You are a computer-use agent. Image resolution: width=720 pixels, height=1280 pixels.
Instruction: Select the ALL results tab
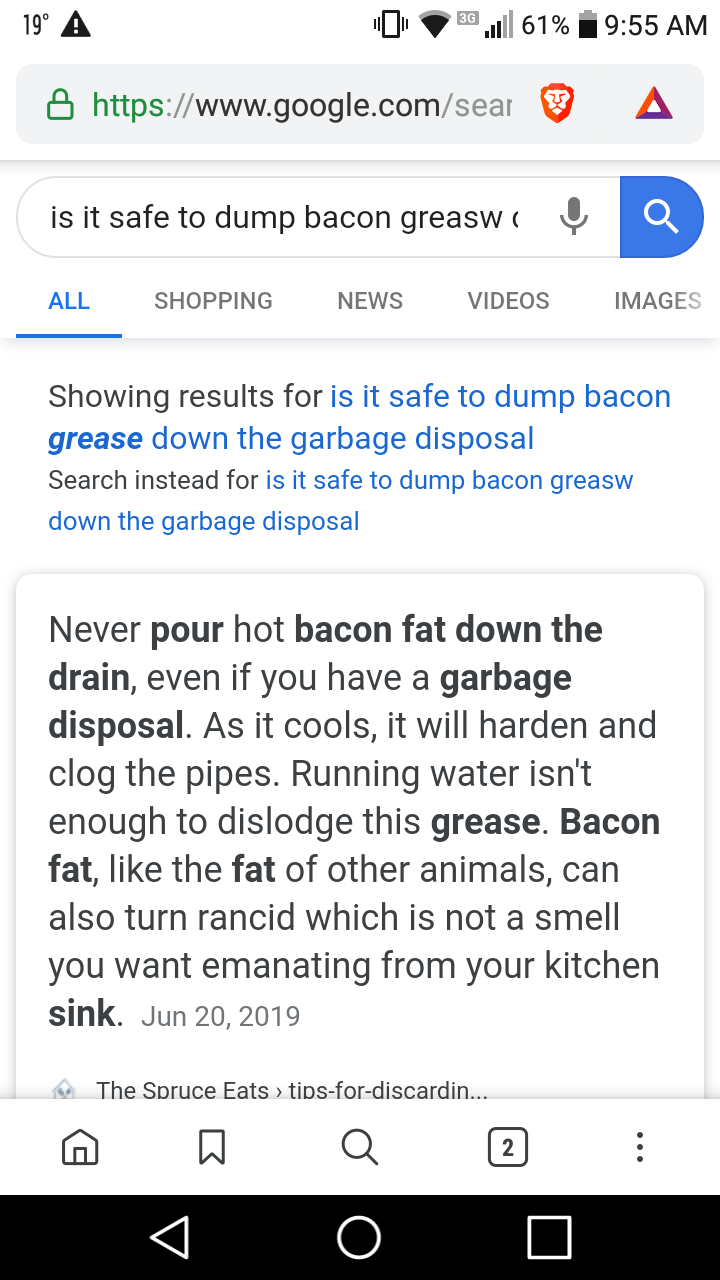tap(69, 301)
